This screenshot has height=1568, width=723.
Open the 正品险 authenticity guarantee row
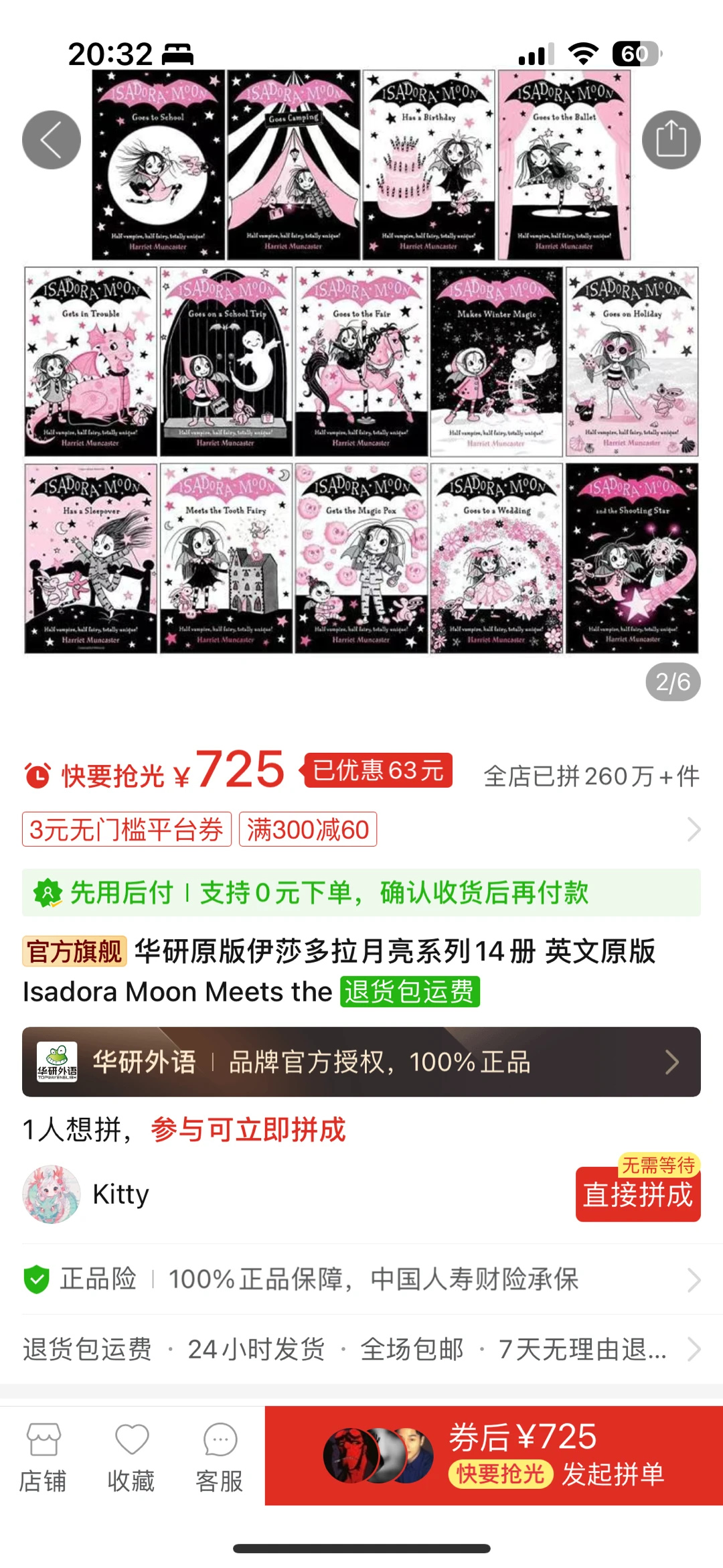coord(361,1279)
